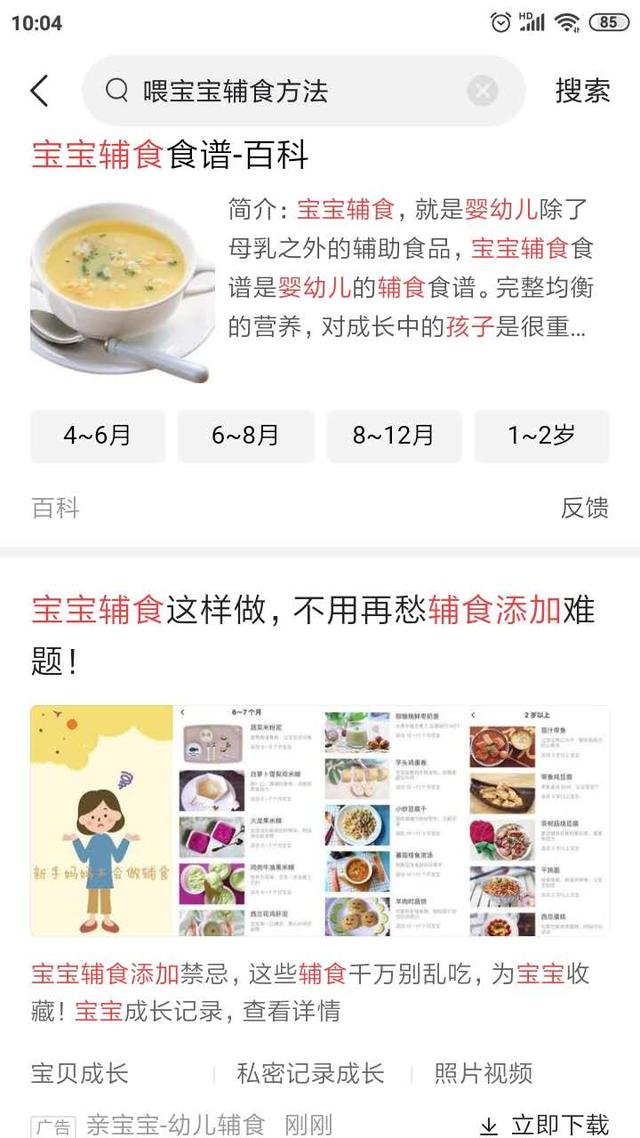Tap 立即下载 to download the app
640x1138 pixels.
[545, 1125]
